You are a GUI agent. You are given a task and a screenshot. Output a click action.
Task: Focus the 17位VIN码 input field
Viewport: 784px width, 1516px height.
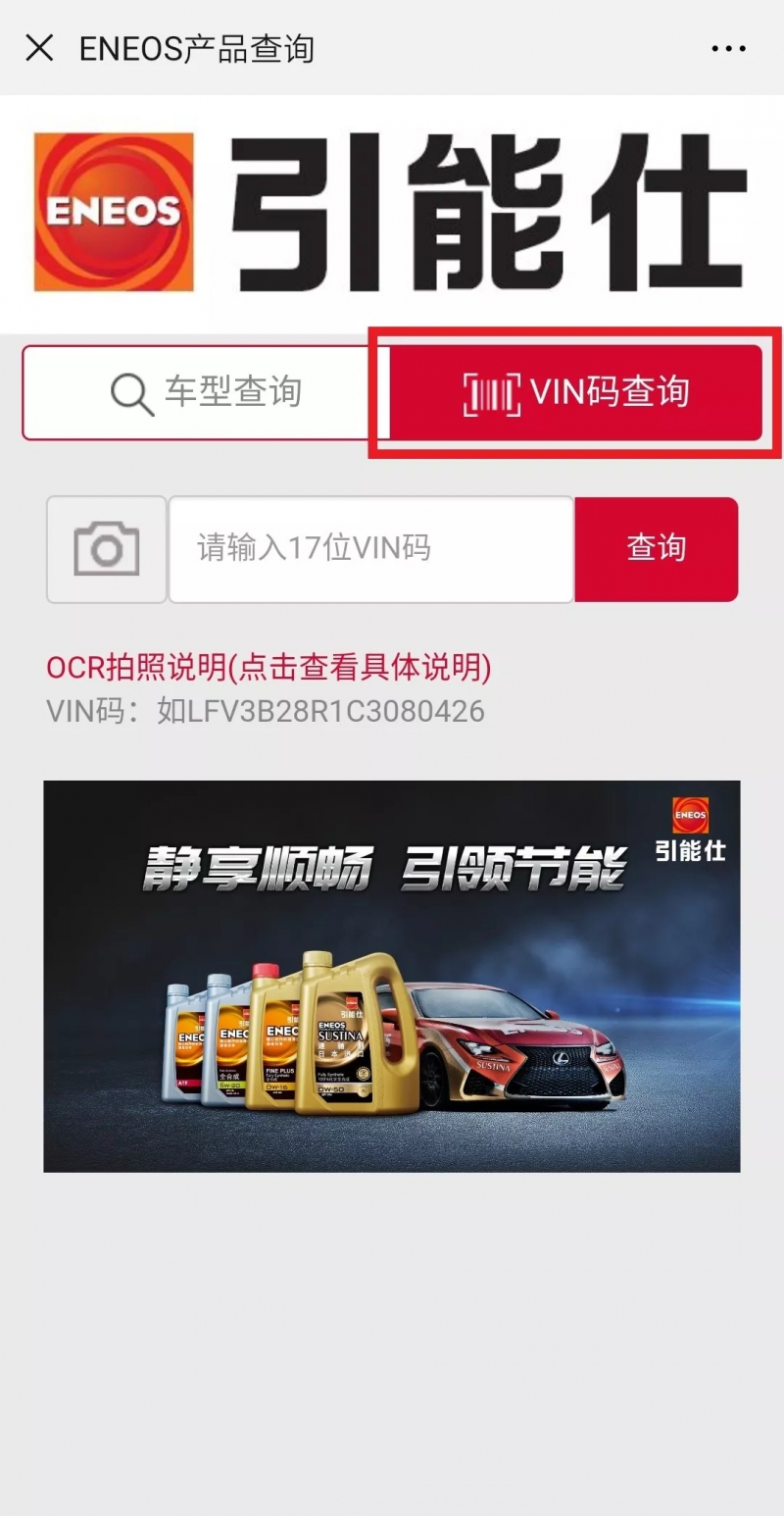tap(370, 549)
